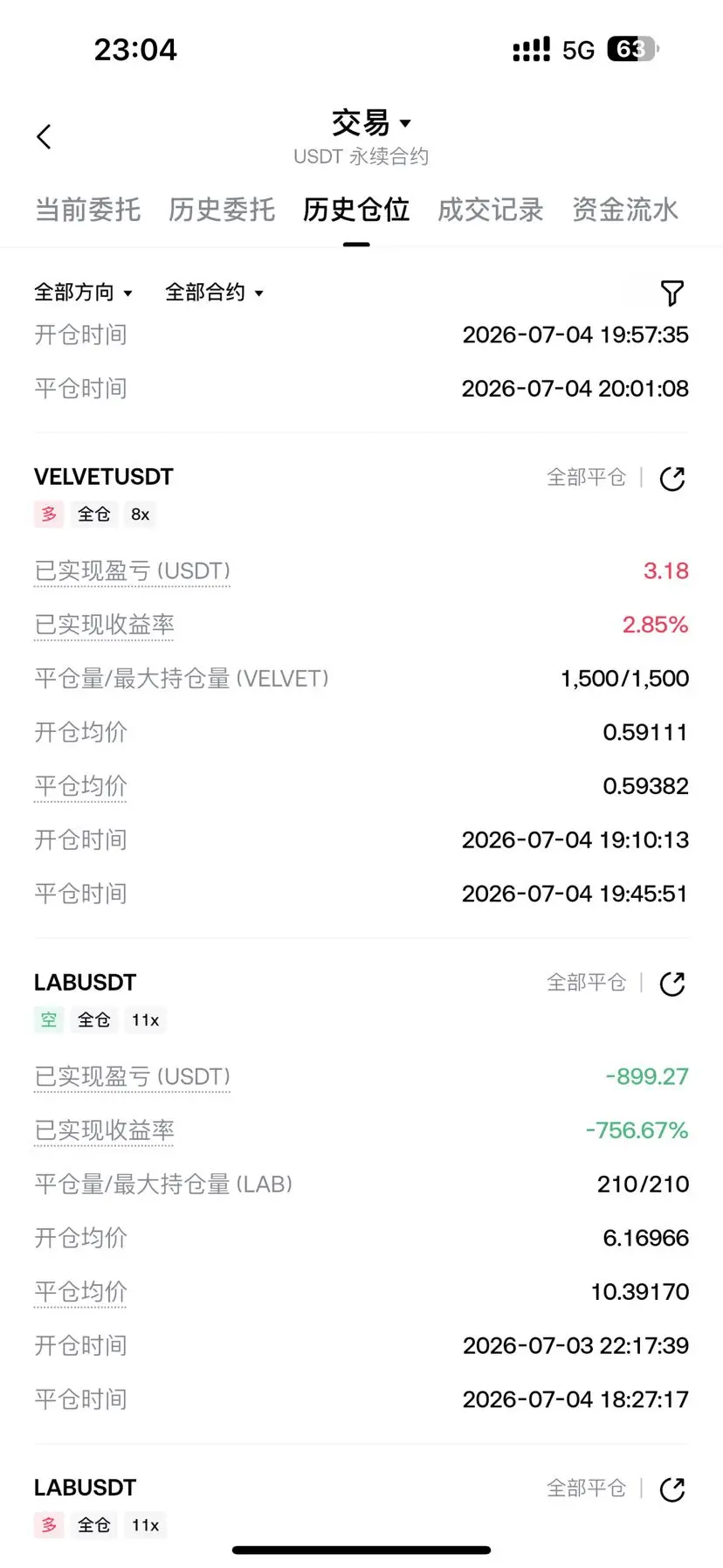Image resolution: width=723 pixels, height=1568 pixels.
Task: Switch to the 历史委托 tab
Action: [x=222, y=210]
